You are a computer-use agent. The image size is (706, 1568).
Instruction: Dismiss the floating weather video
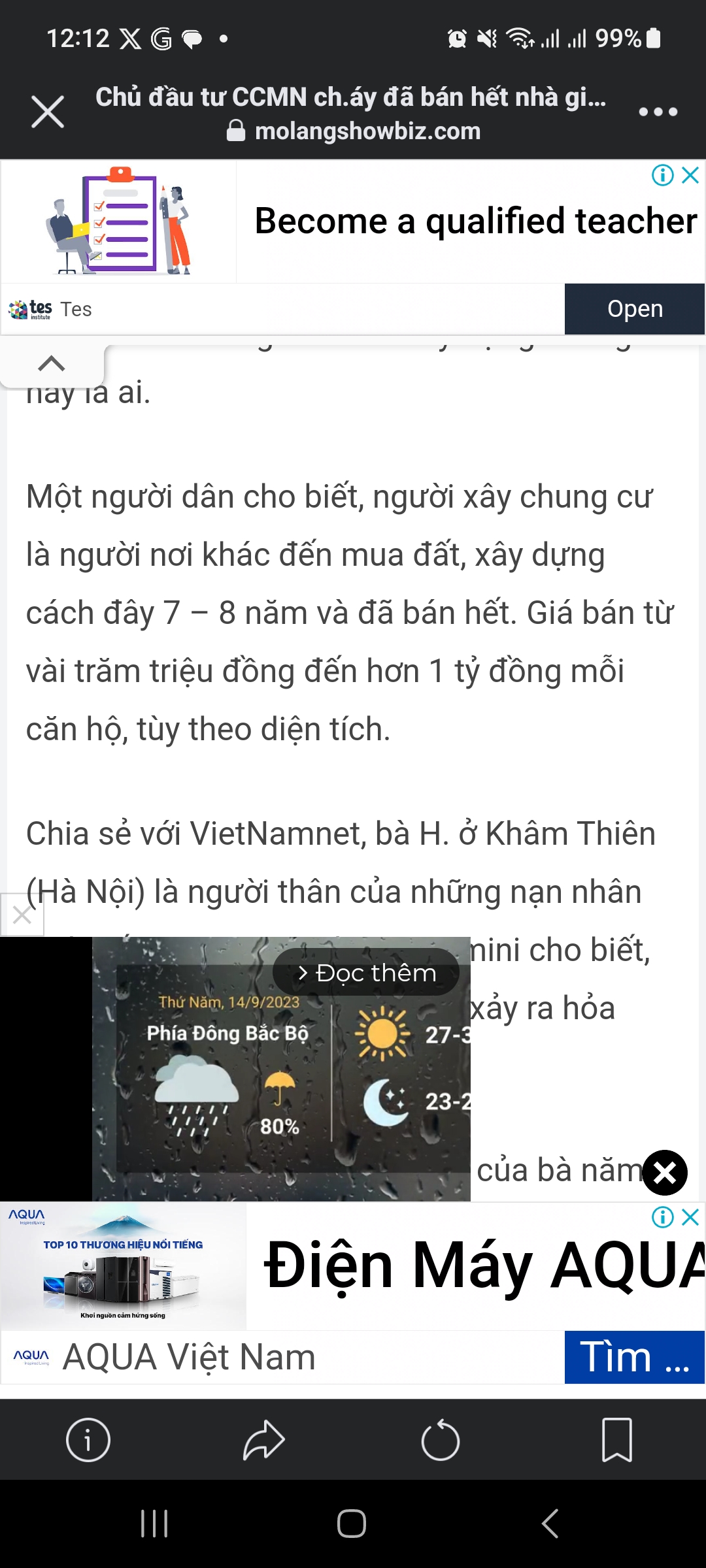coord(665,1173)
